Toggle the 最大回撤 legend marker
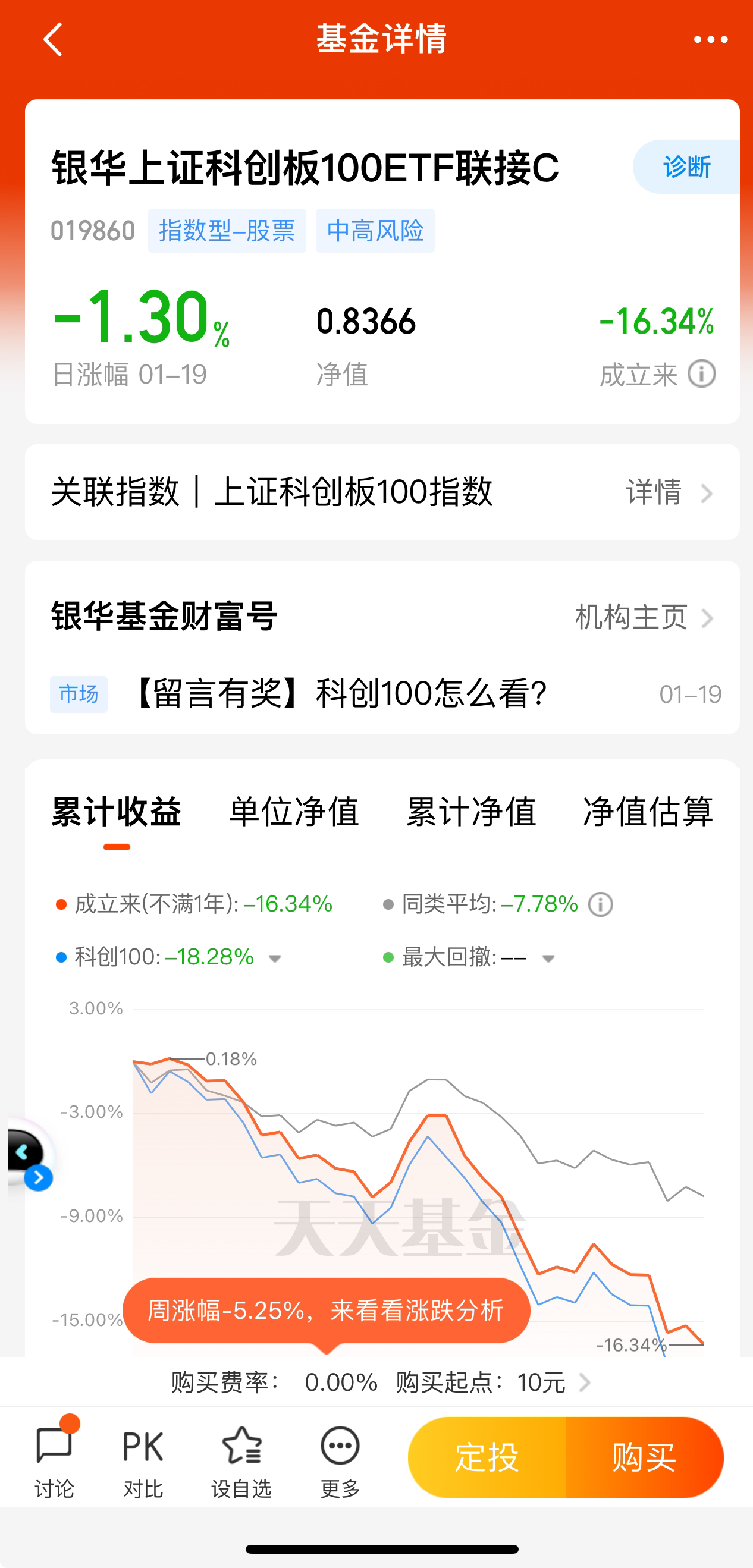The width and height of the screenshot is (753, 1568). [x=388, y=957]
